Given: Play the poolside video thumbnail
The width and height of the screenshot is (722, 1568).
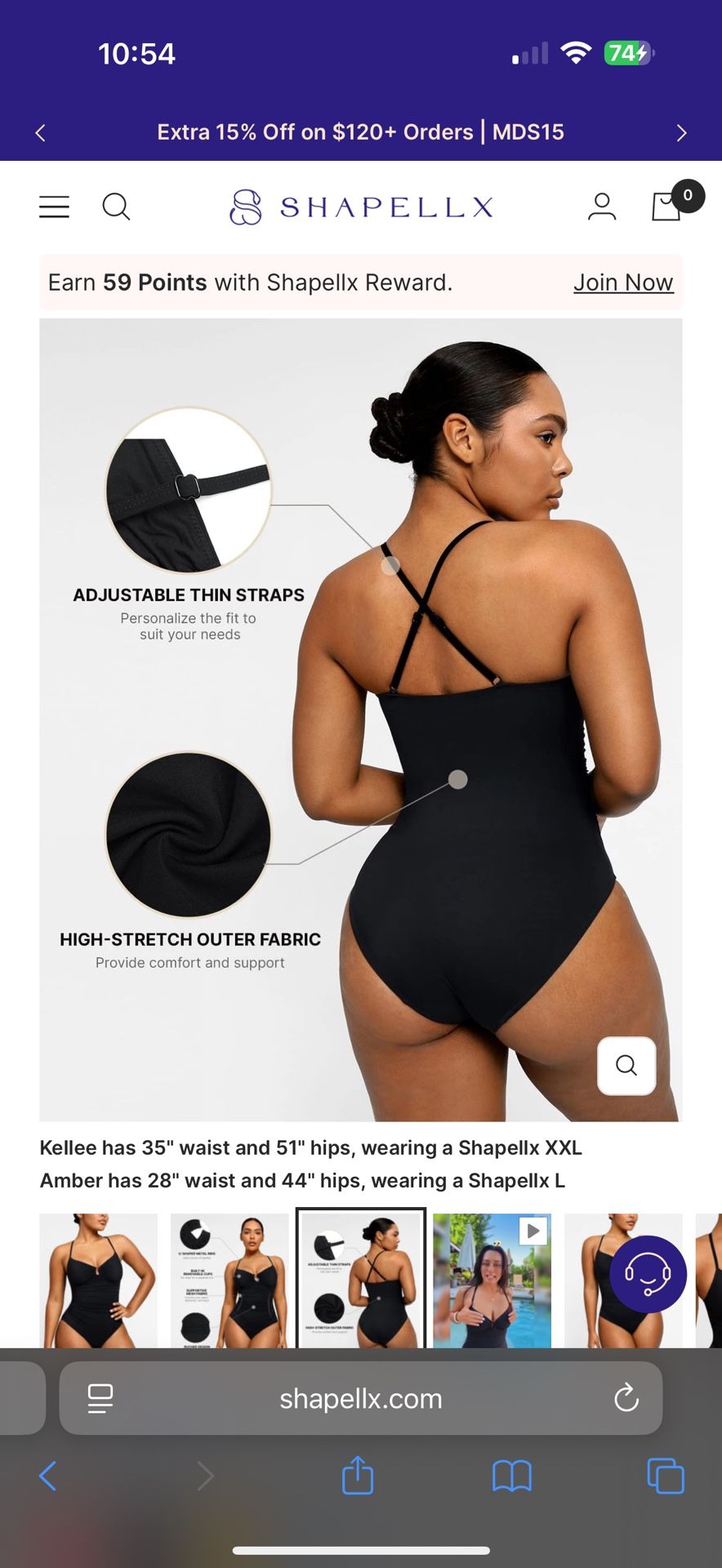Looking at the screenshot, I should click(492, 1279).
